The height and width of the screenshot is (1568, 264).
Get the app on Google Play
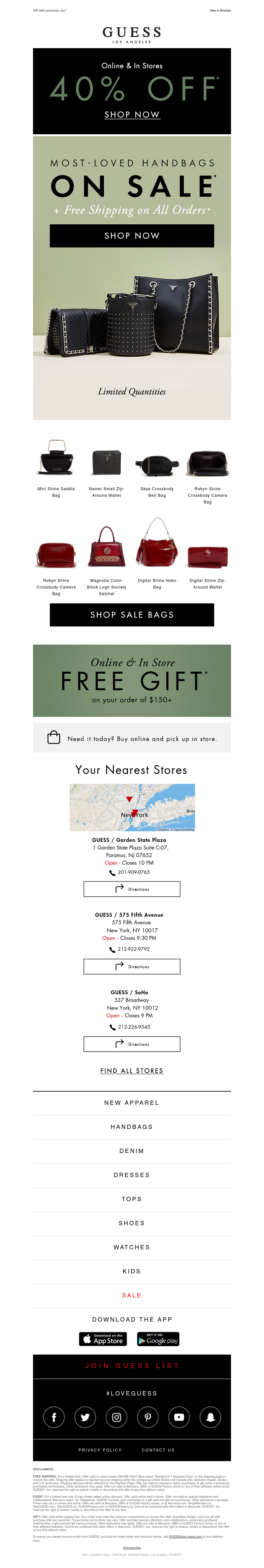coord(157,1339)
